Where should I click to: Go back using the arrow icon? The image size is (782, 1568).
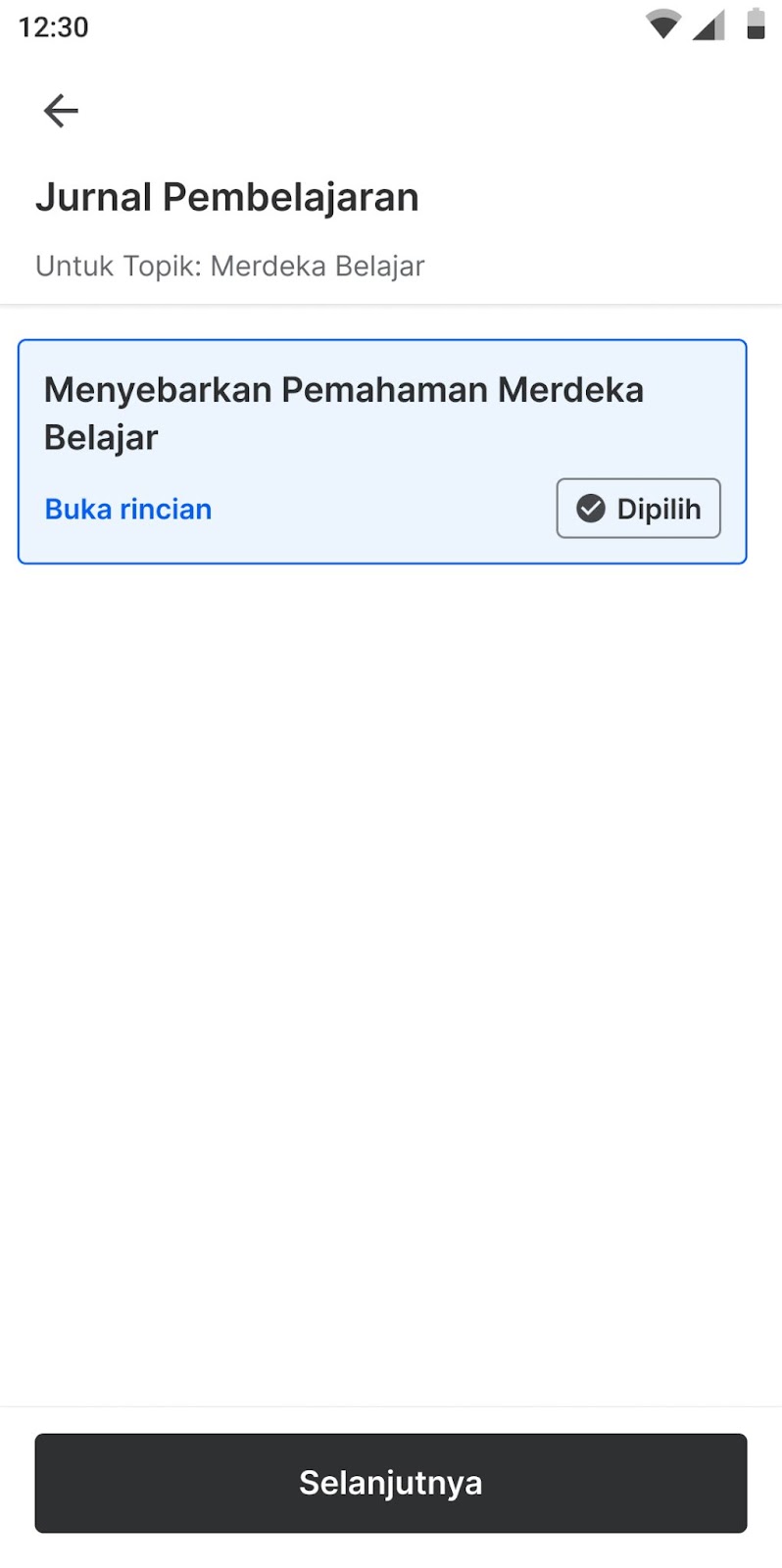[61, 111]
